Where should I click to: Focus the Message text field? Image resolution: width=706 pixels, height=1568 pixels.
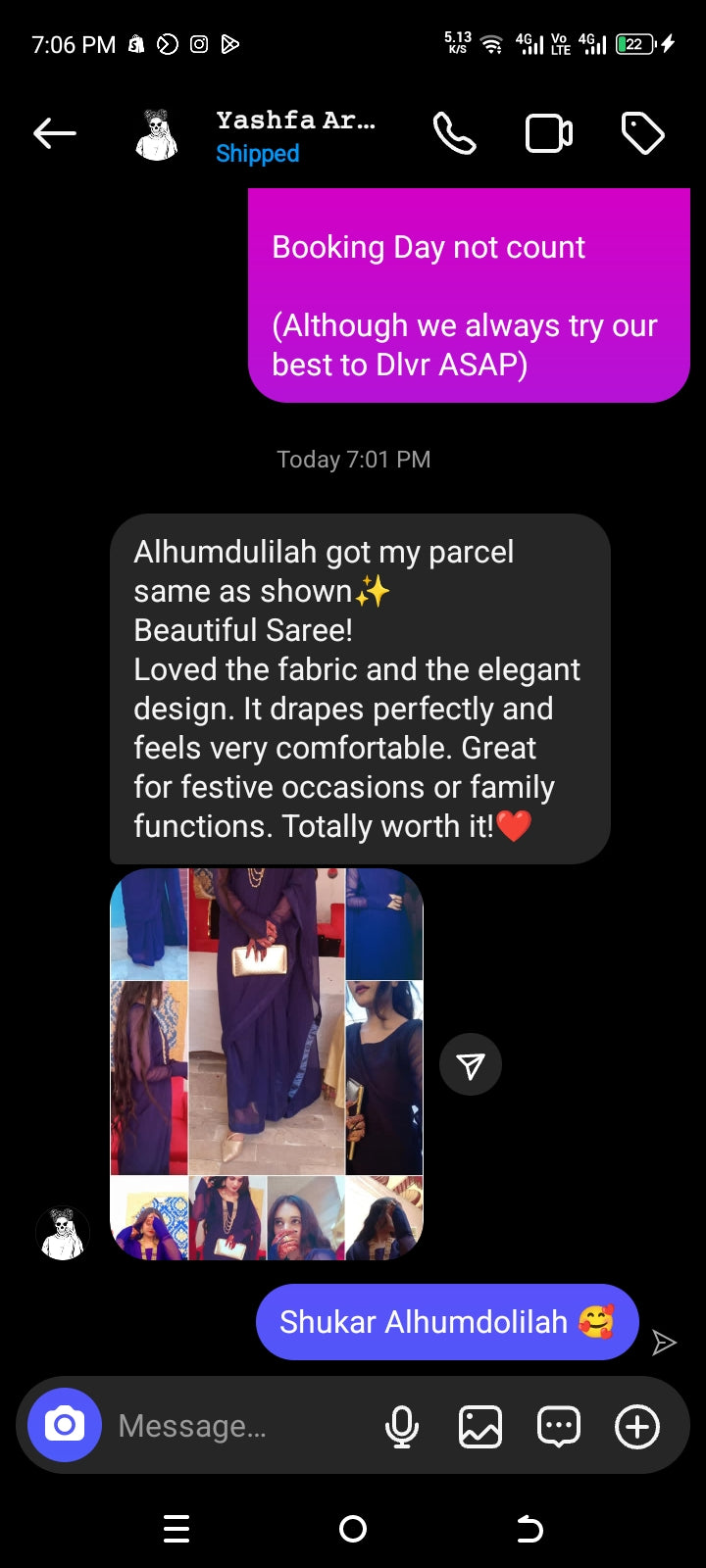(235, 1426)
